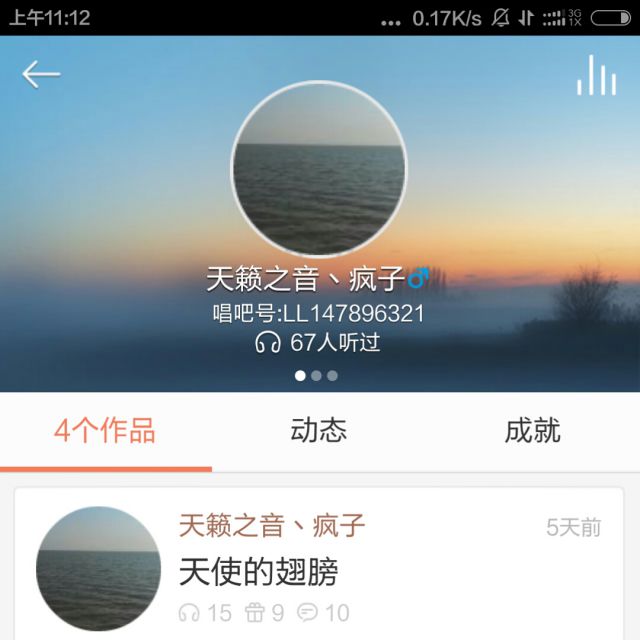This screenshot has height=640, width=640.
Task: Go back using the arrow icon
Action: pyautogui.click(x=41, y=74)
